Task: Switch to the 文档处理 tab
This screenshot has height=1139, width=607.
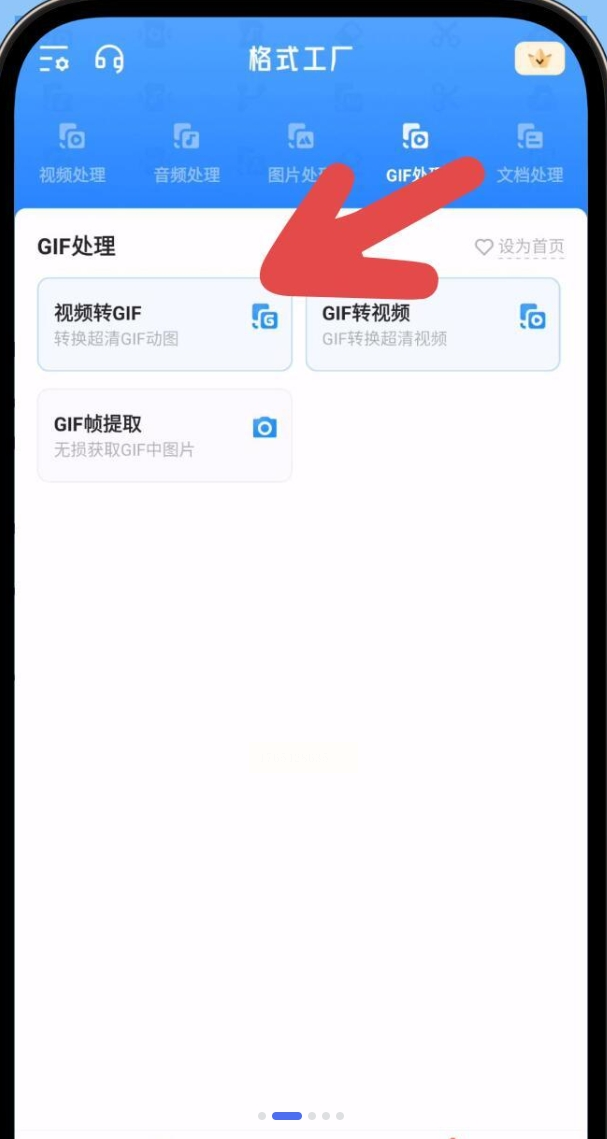Action: pos(530,154)
